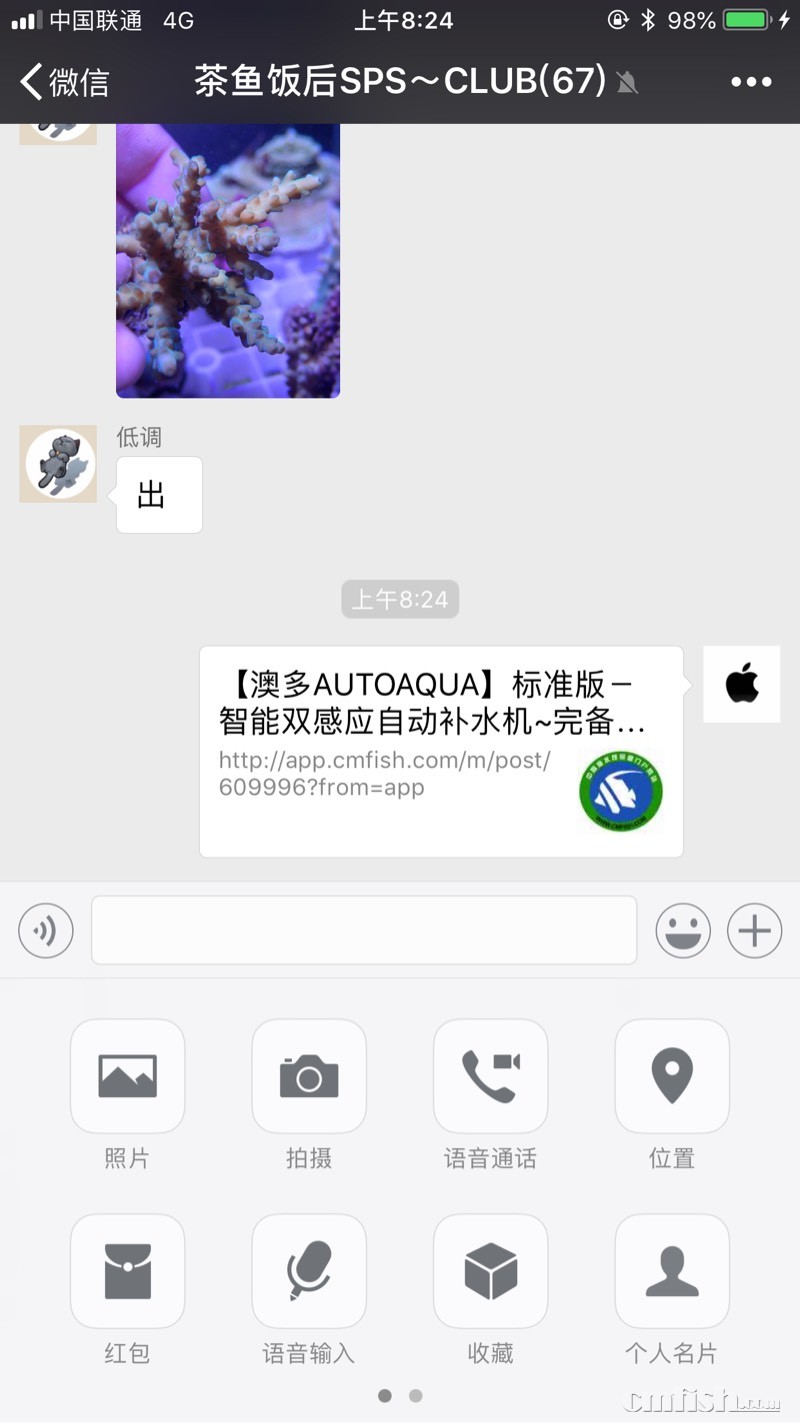Start a 语音通话 call
The height and width of the screenshot is (1423, 800).
coord(490,1076)
